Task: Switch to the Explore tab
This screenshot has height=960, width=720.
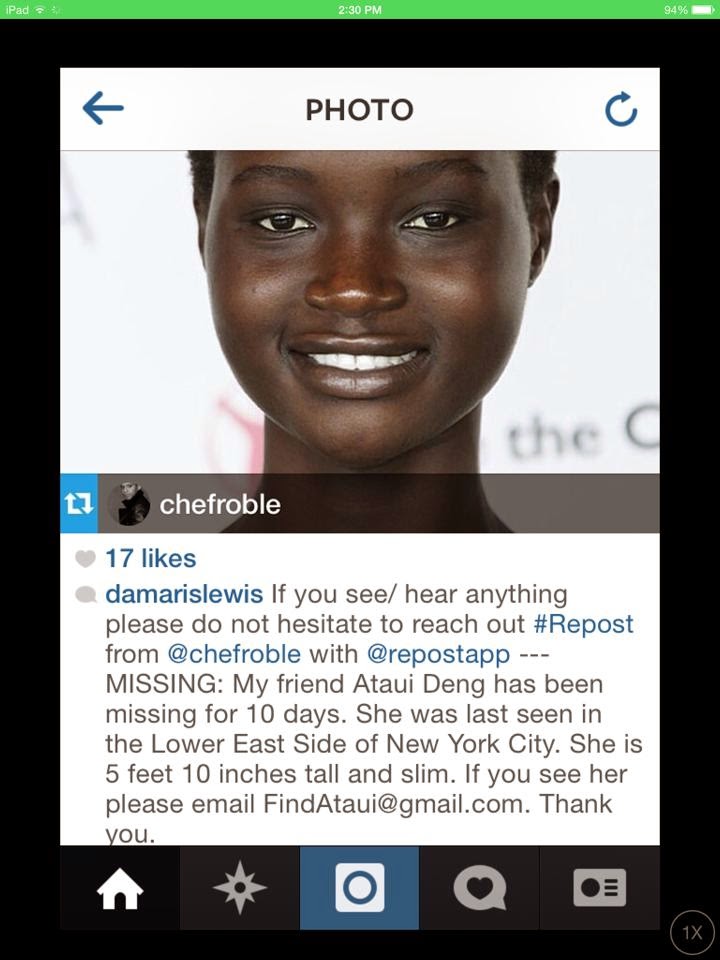Action: pos(240,888)
